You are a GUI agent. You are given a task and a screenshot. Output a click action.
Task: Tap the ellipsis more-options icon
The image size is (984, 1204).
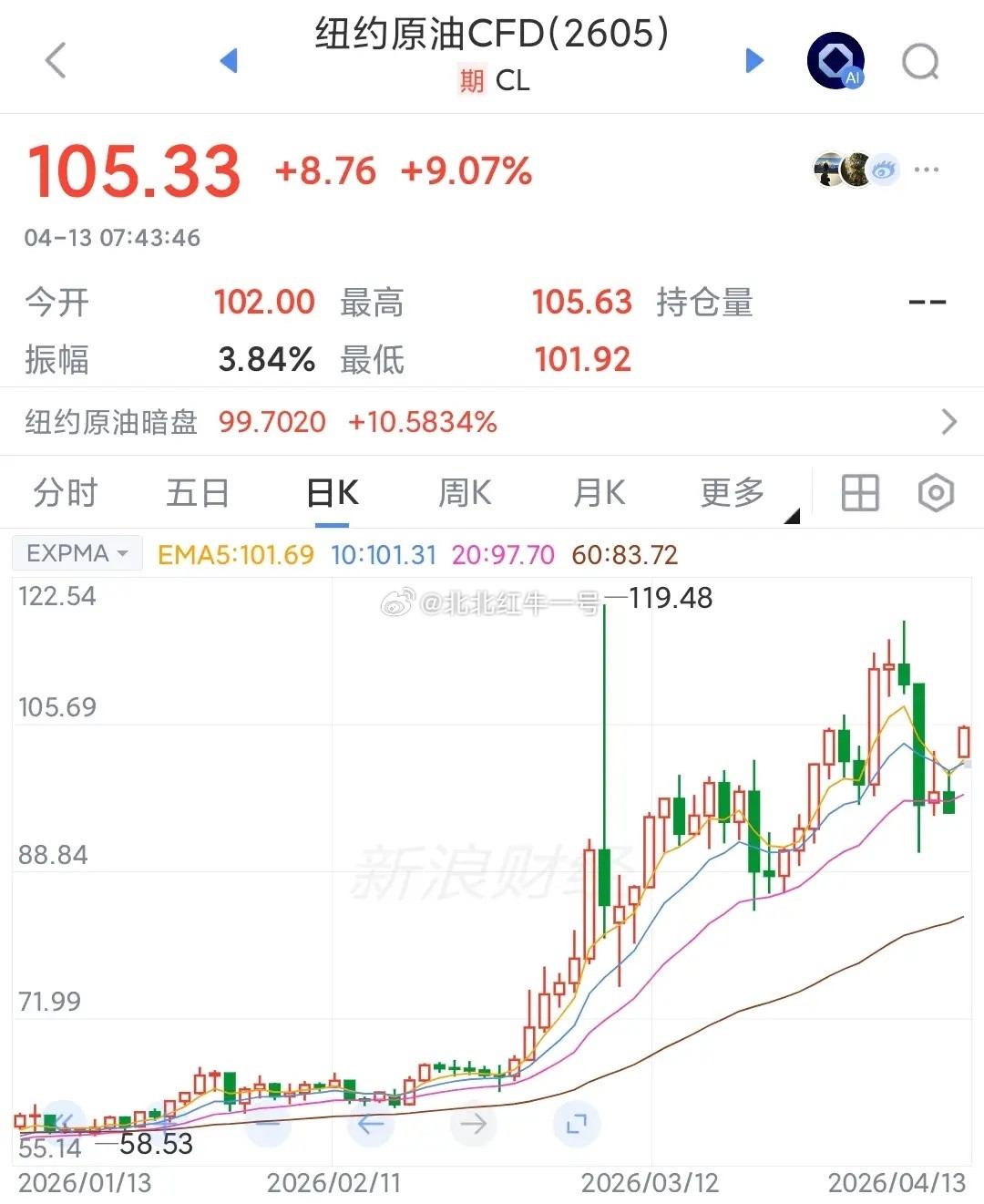click(927, 170)
